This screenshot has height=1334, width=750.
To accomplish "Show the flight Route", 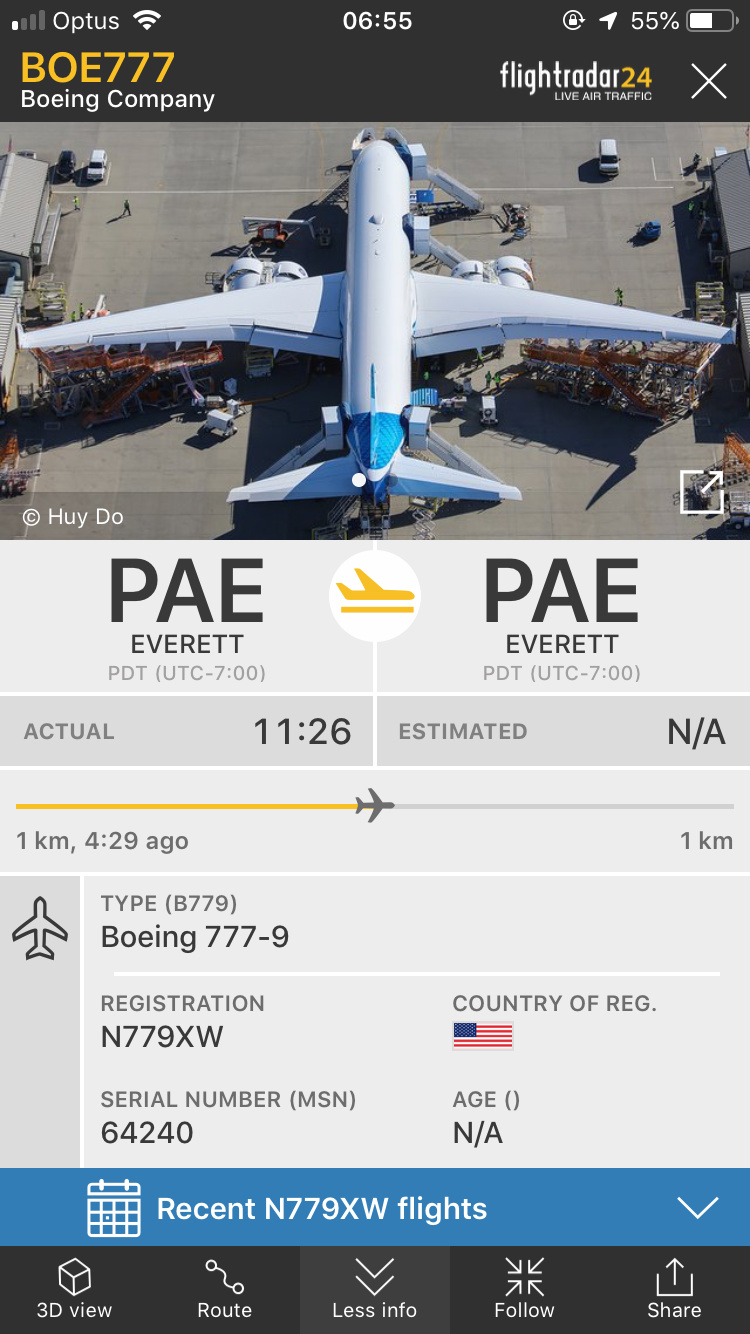I will (x=224, y=1290).
